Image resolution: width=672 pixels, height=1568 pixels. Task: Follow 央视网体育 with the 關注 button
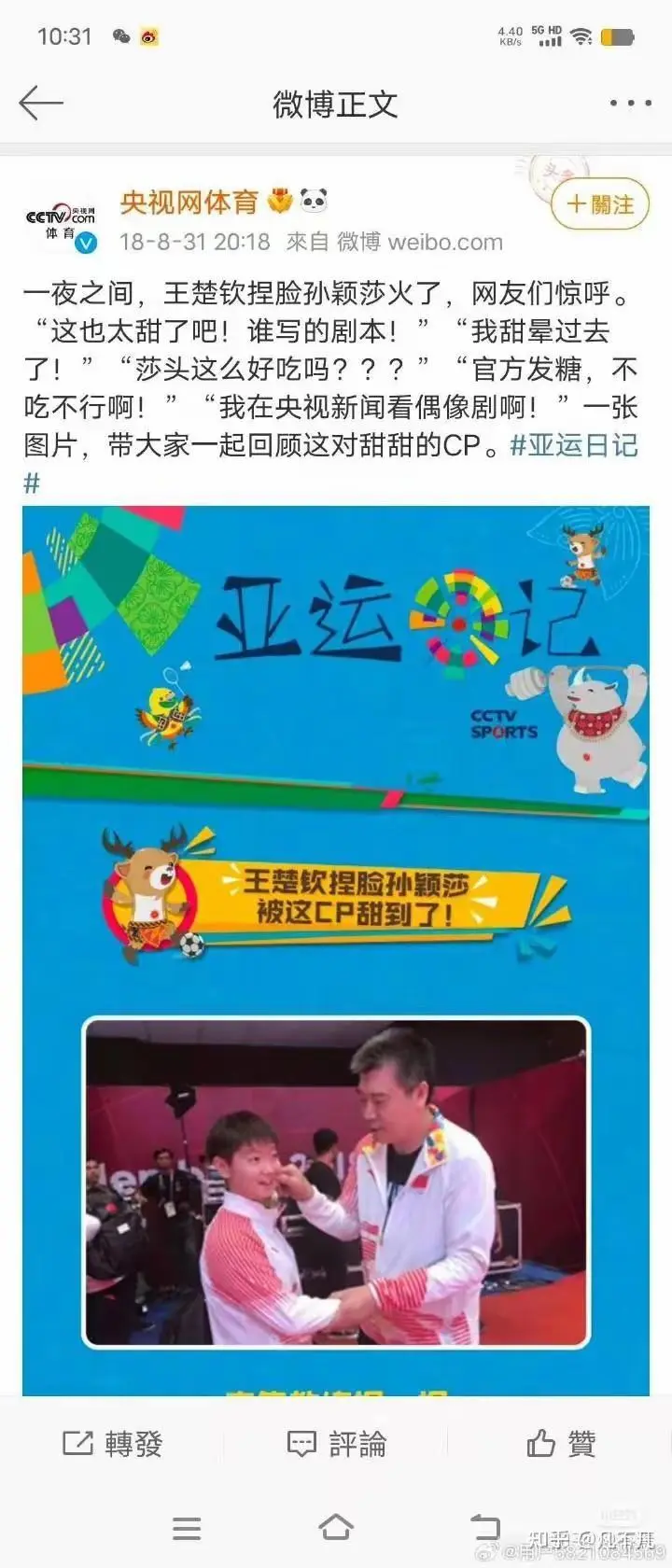tap(600, 204)
